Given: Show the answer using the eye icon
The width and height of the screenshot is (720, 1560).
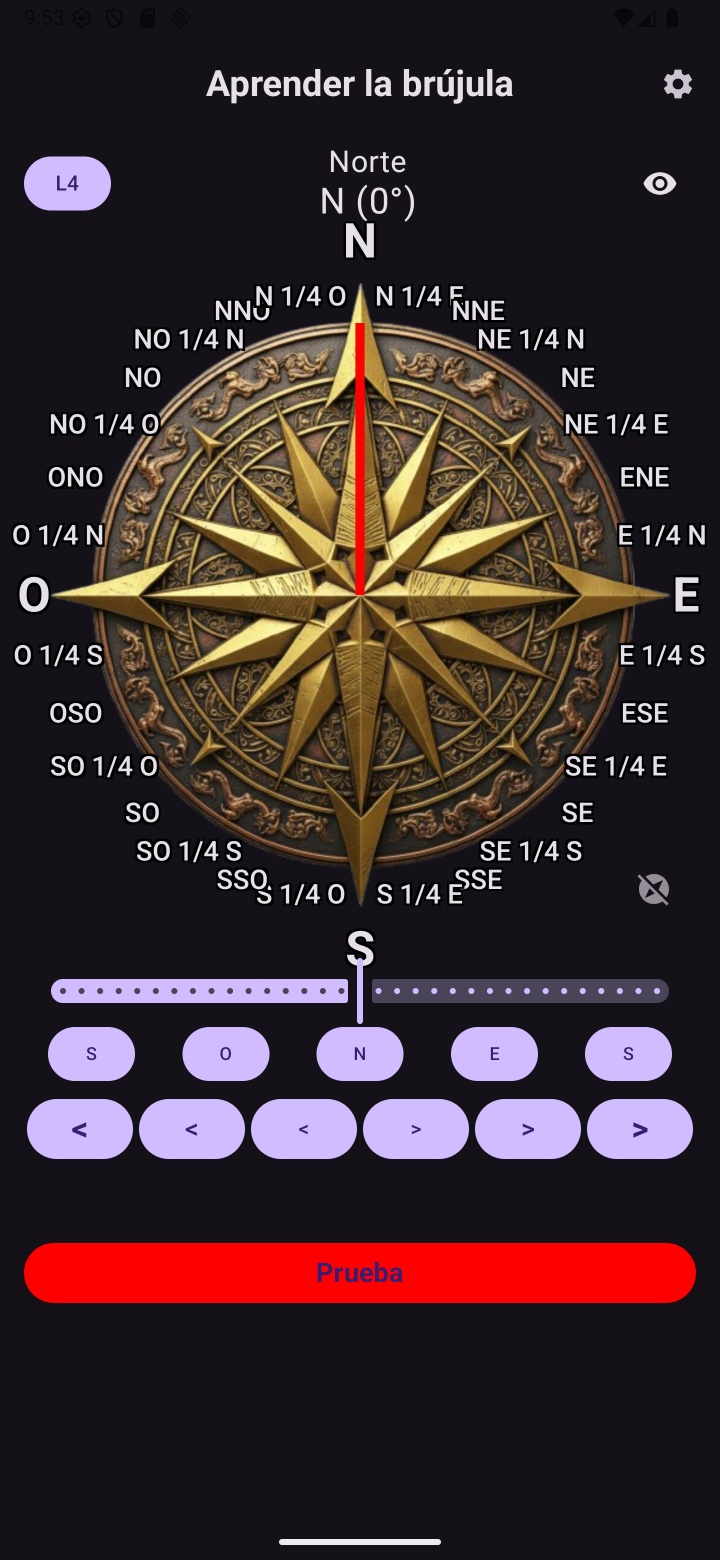Looking at the screenshot, I should 660,184.
